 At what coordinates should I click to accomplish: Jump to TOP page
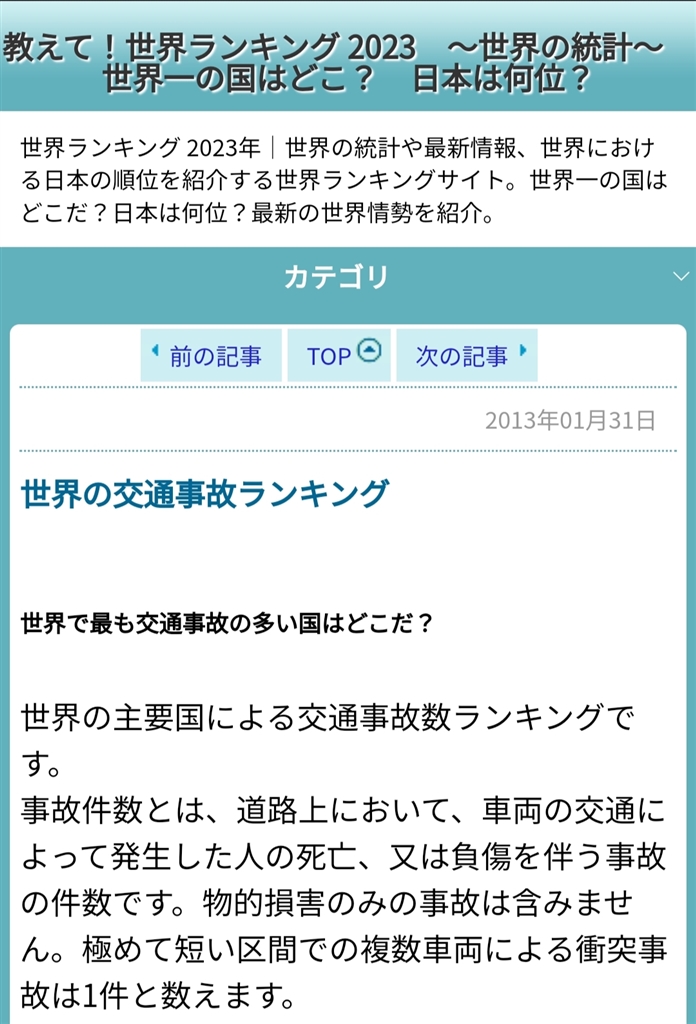(342, 356)
